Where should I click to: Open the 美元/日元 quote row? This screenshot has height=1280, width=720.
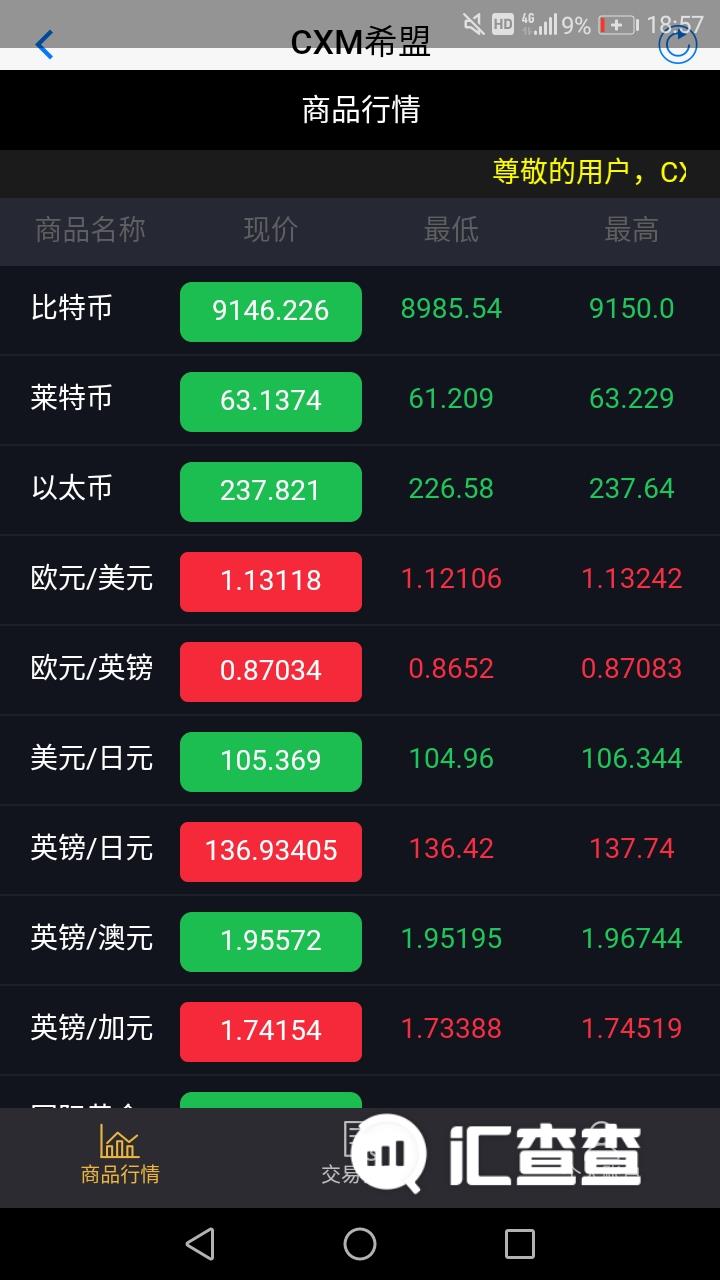[360, 761]
